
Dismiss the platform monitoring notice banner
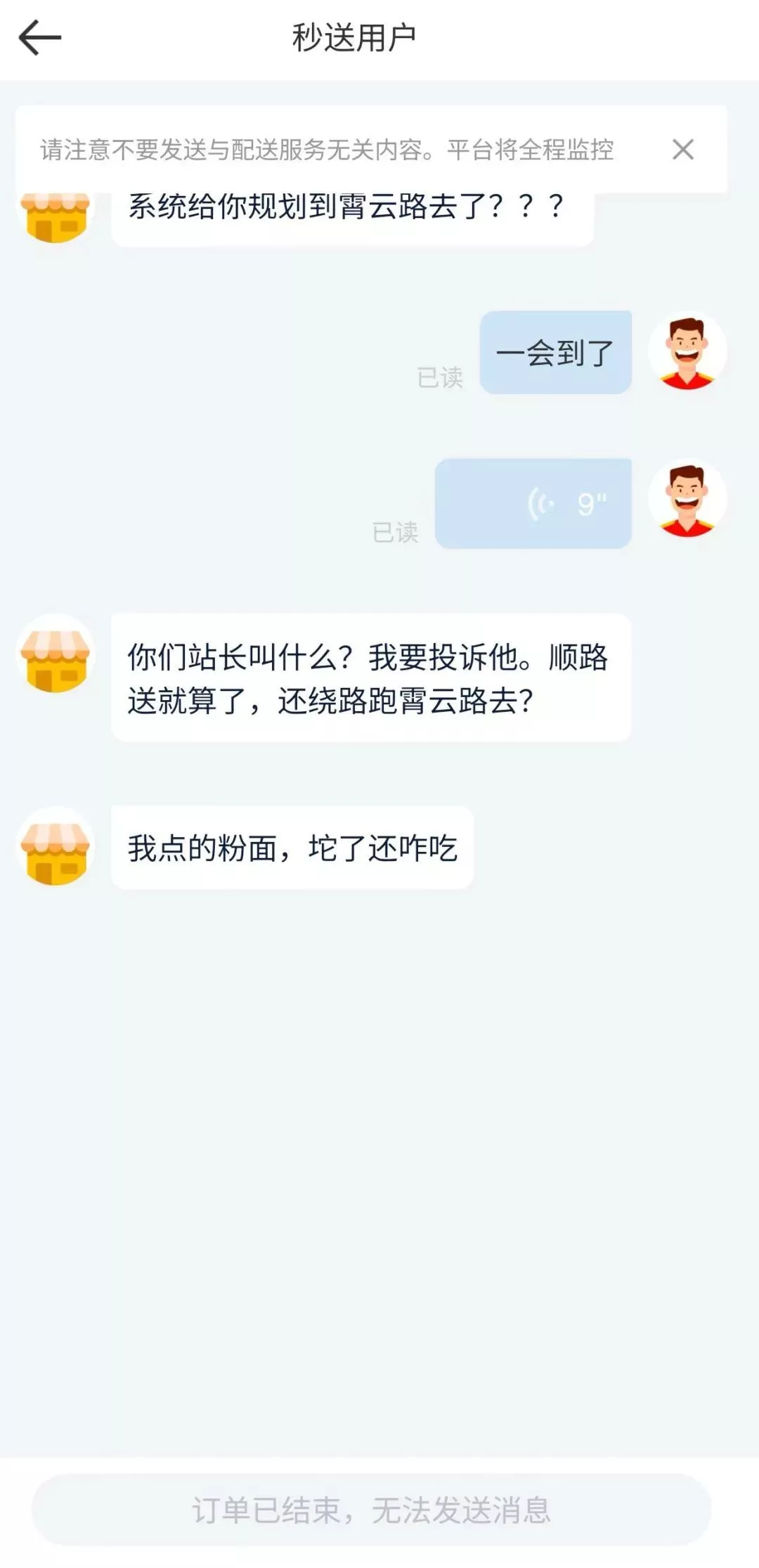click(x=682, y=150)
